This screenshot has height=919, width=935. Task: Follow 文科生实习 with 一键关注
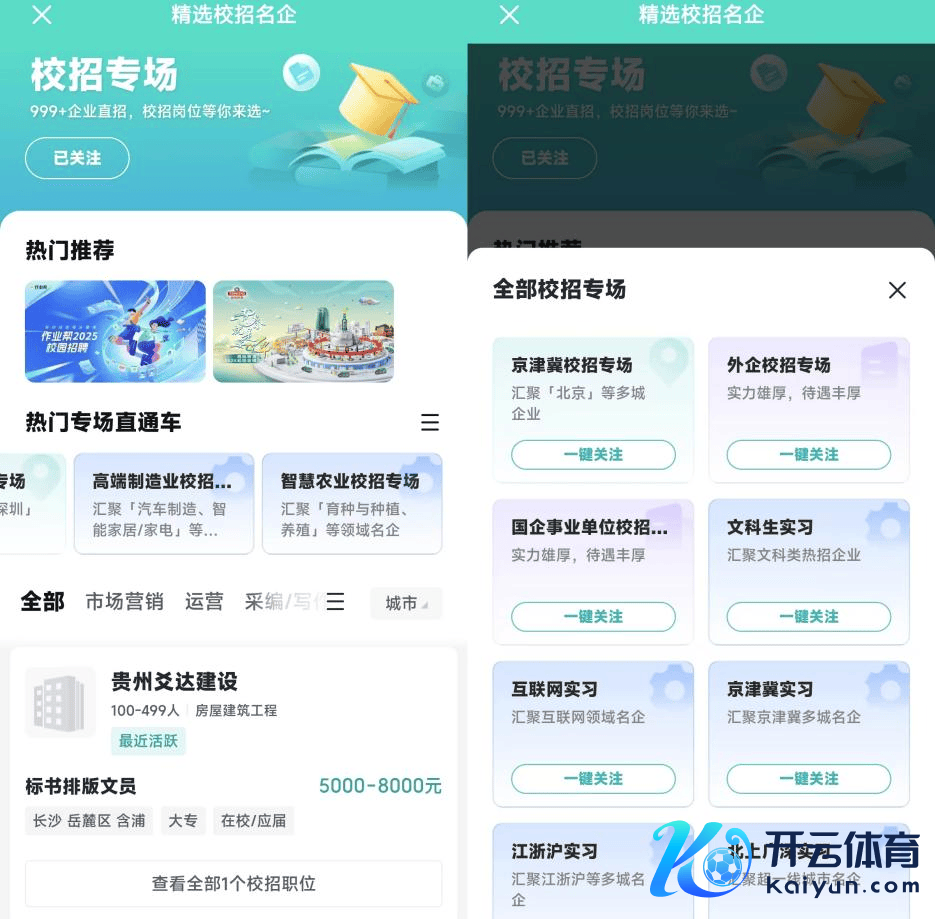pos(808,617)
